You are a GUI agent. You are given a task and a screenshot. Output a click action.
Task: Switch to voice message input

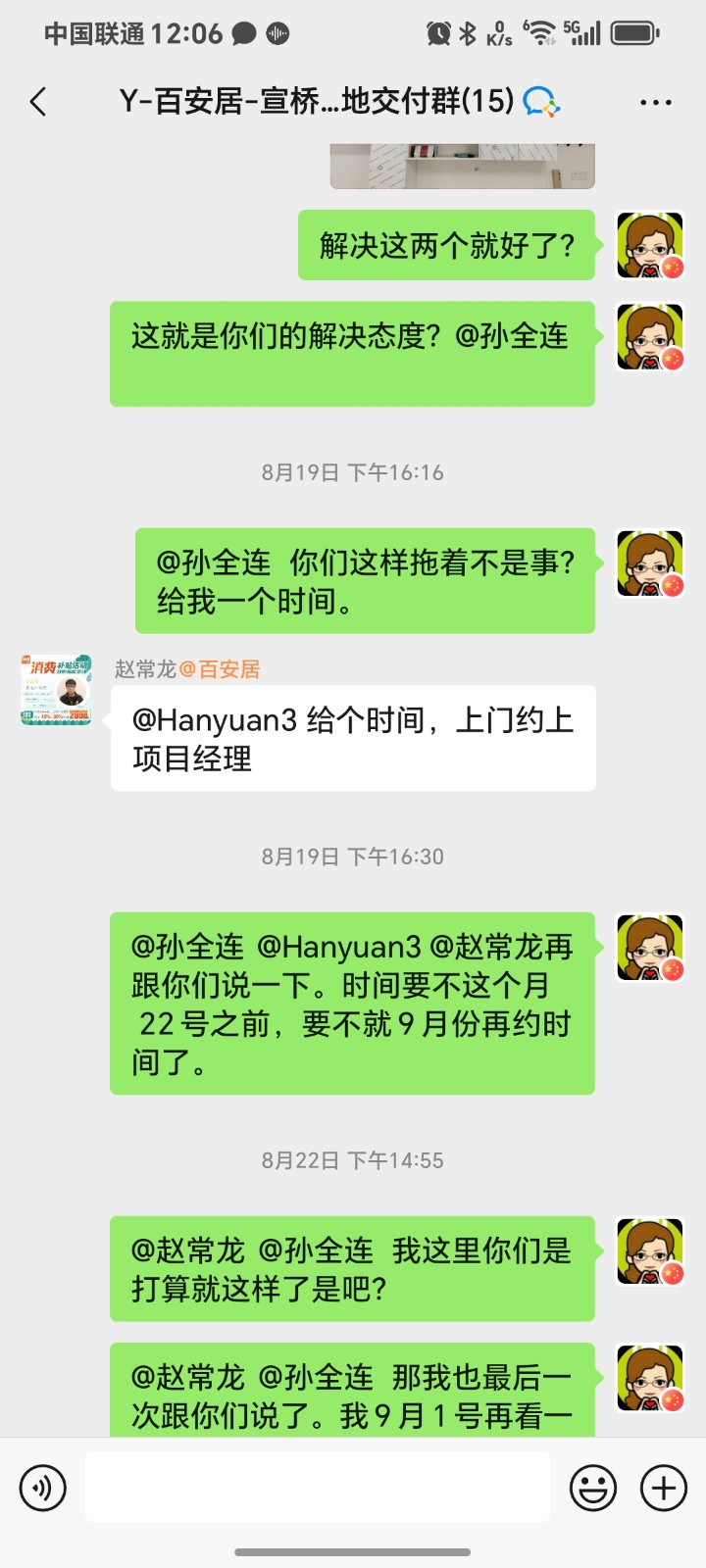pyautogui.click(x=43, y=1488)
